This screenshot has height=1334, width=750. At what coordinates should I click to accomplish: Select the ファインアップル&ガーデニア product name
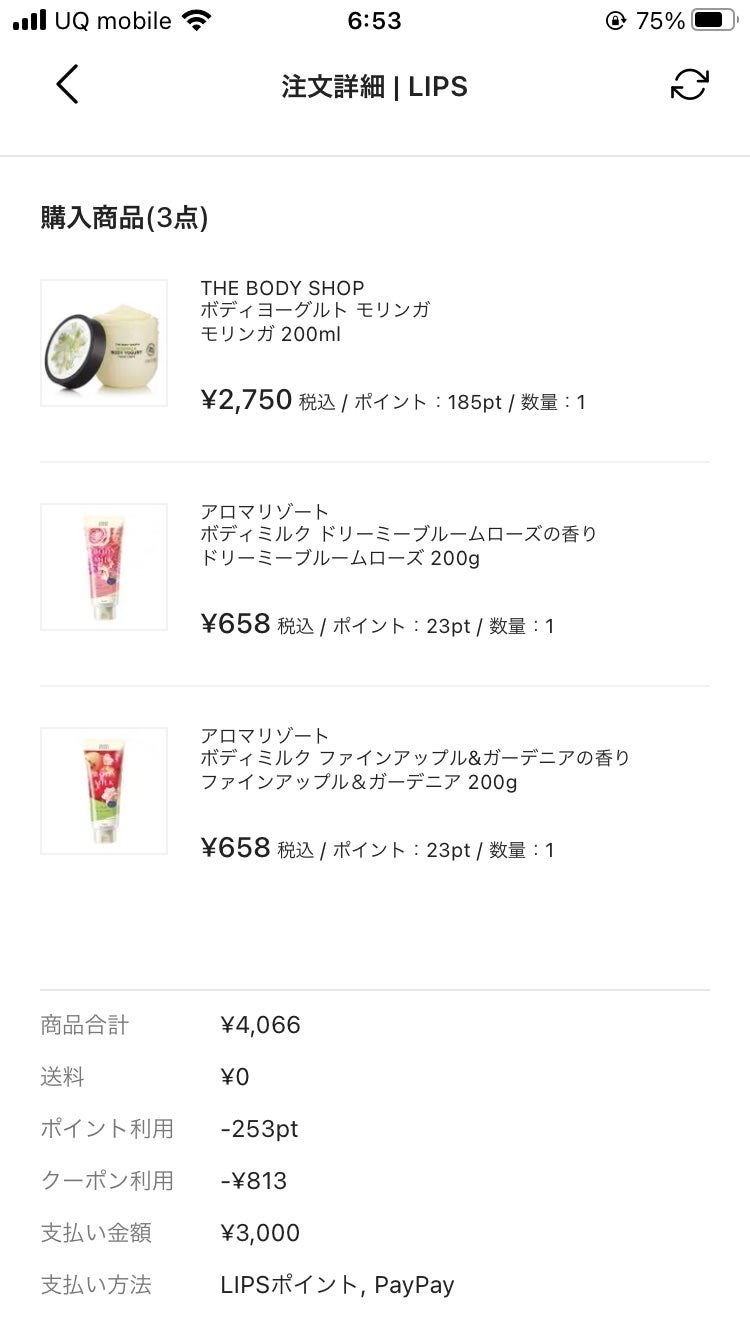tap(415, 759)
